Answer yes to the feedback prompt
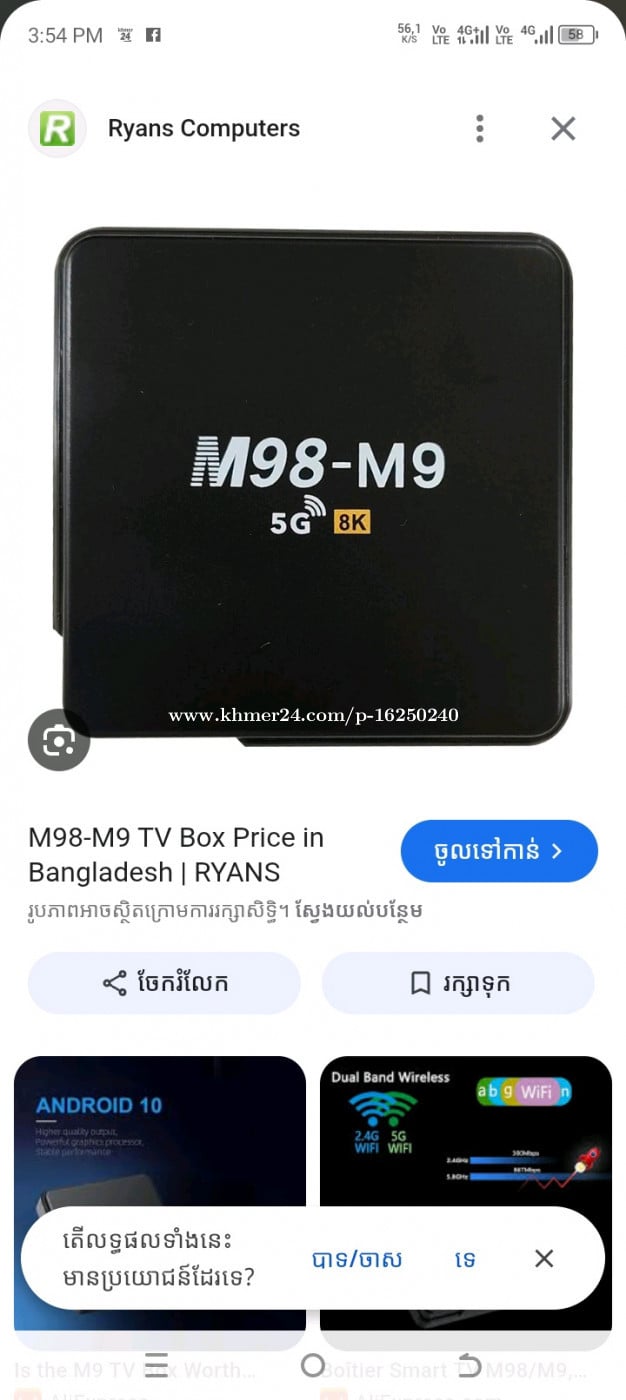The height and width of the screenshot is (1400, 626). [357, 1259]
